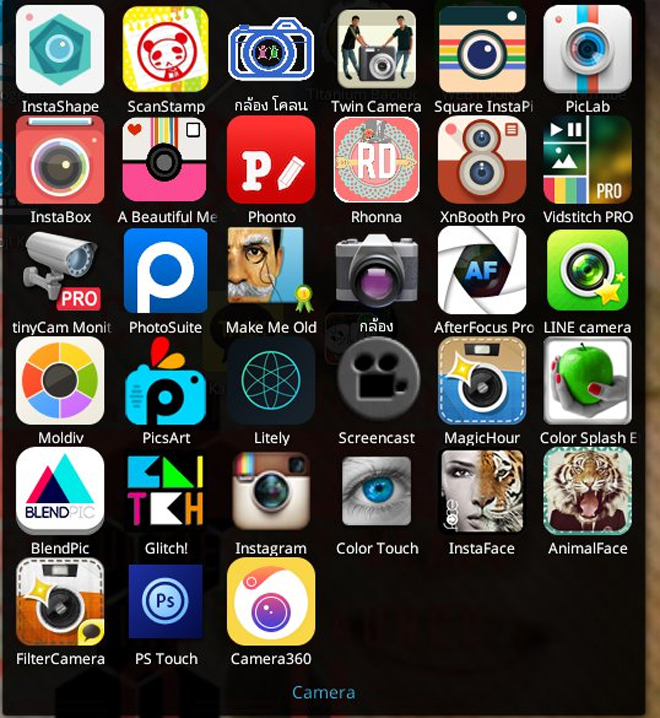
Task: Open AfterFocus Pro
Action: coord(482,270)
